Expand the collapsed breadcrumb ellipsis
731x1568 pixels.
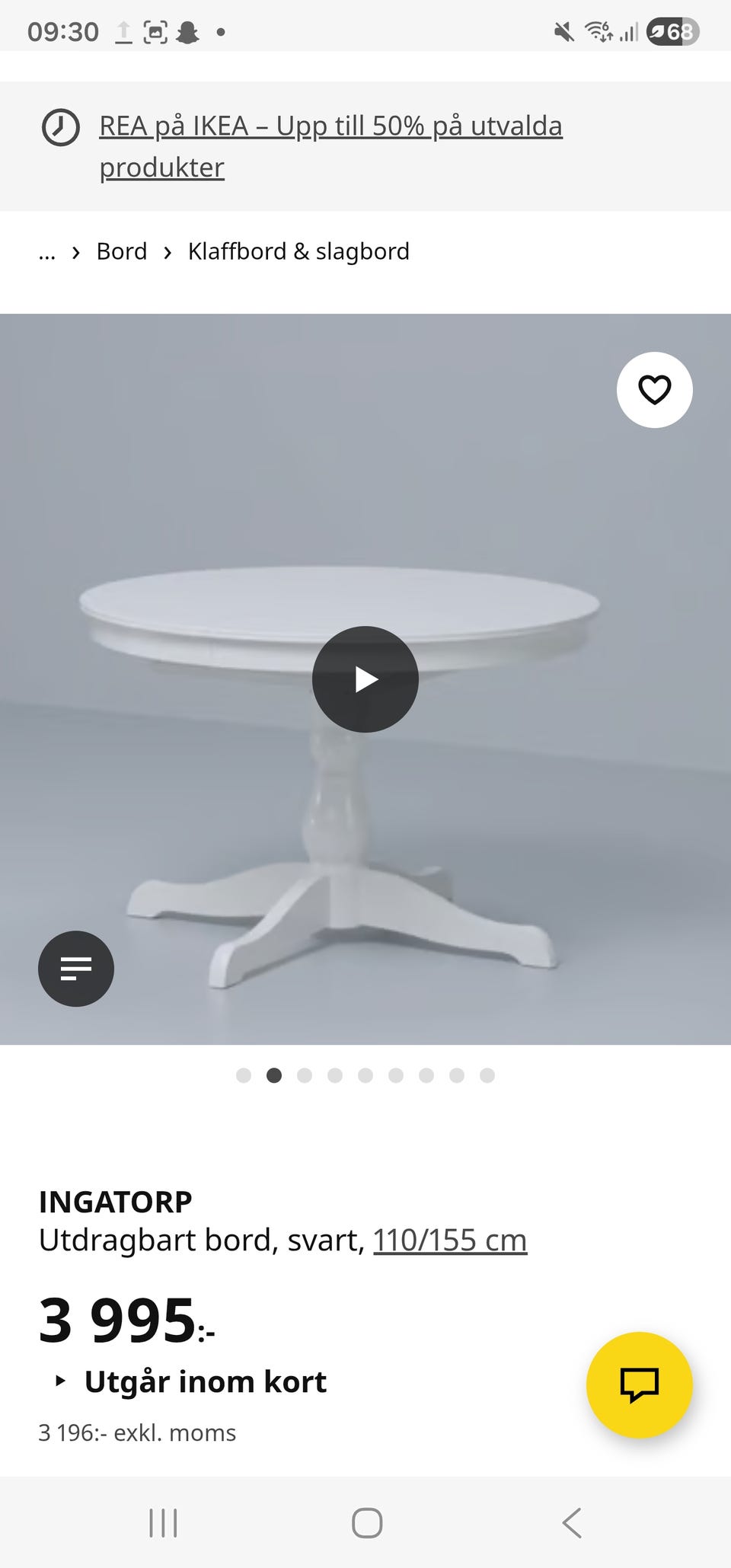pyautogui.click(x=47, y=252)
